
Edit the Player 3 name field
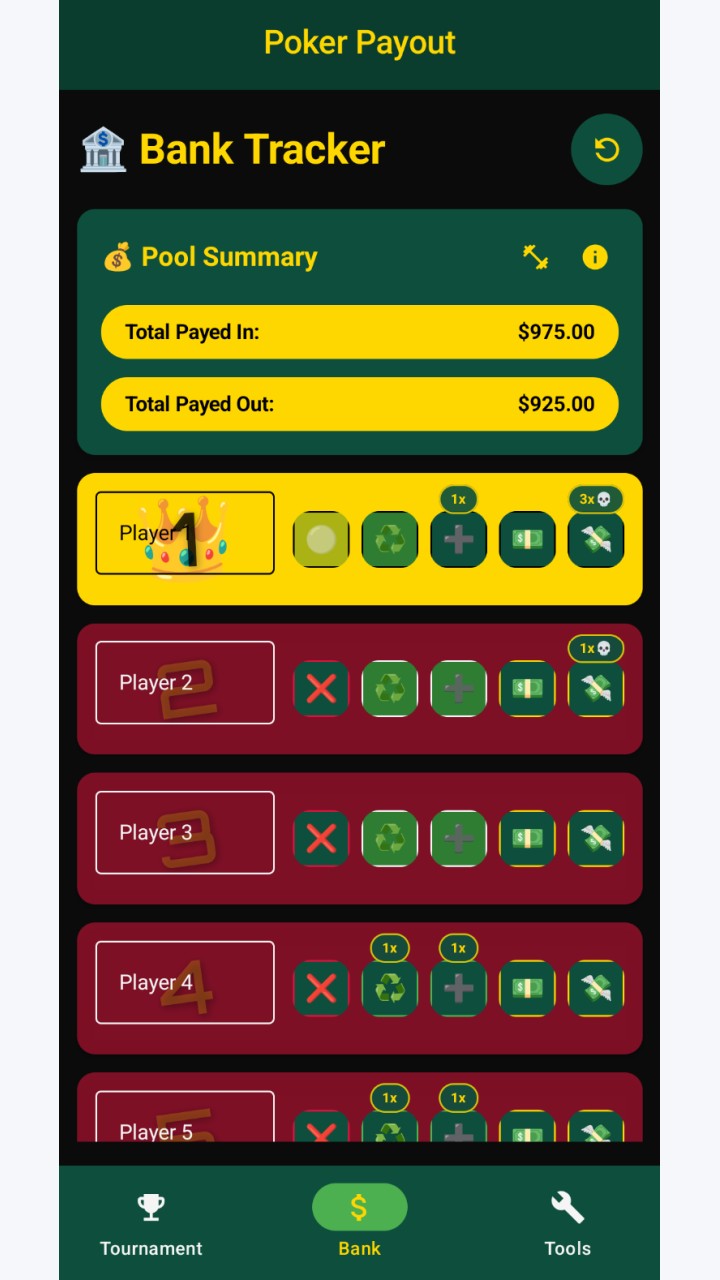pos(185,833)
